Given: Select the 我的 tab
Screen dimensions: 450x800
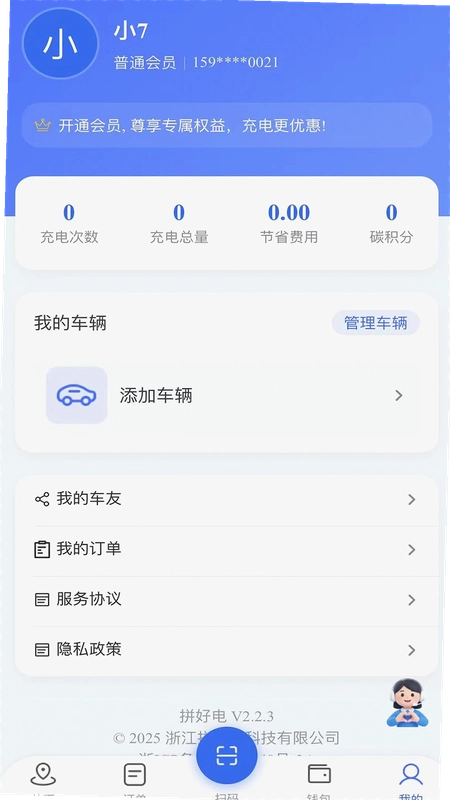Looking at the screenshot, I should pos(411,780).
